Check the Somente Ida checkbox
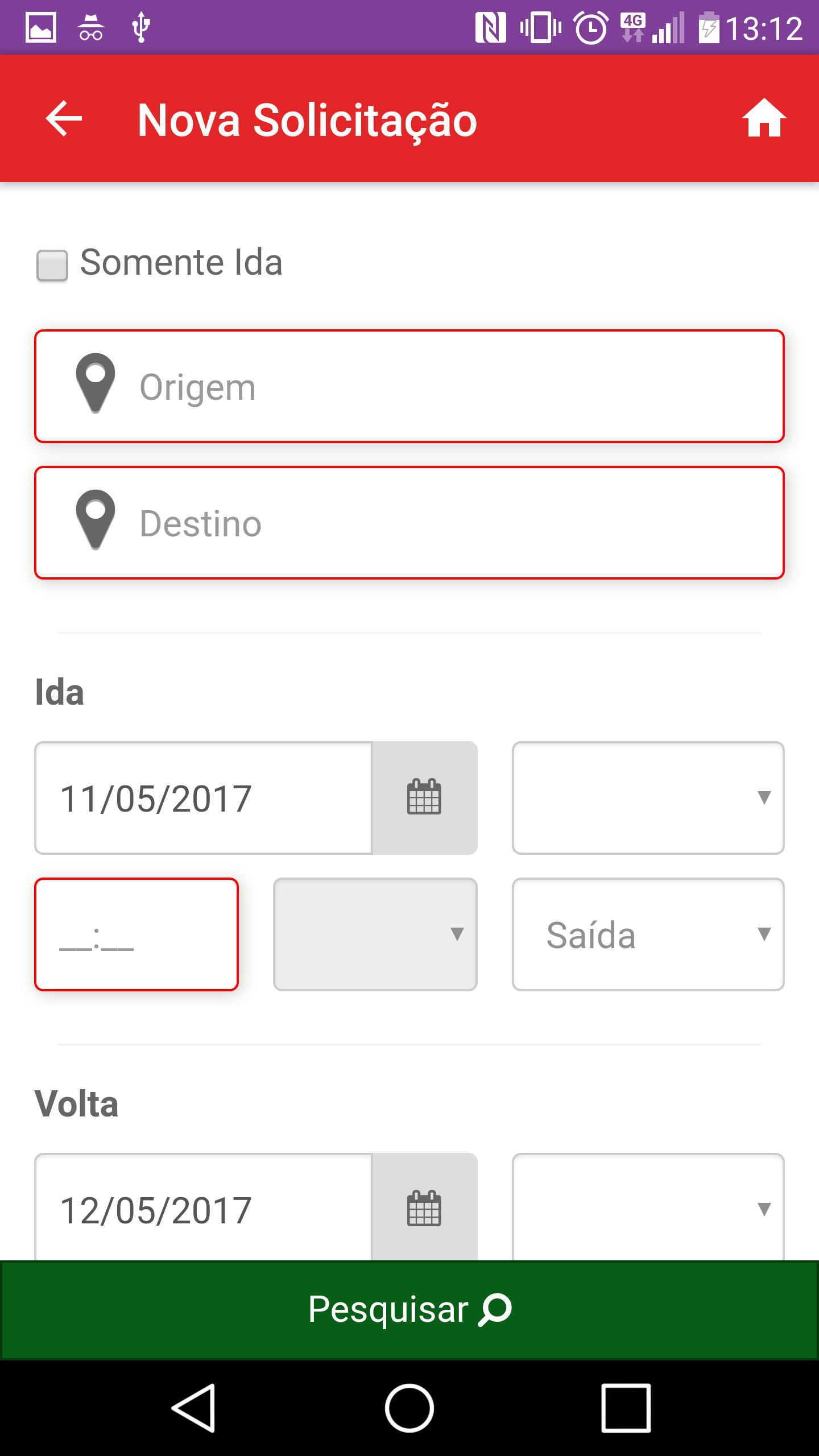The width and height of the screenshot is (819, 1456). pos(52,265)
